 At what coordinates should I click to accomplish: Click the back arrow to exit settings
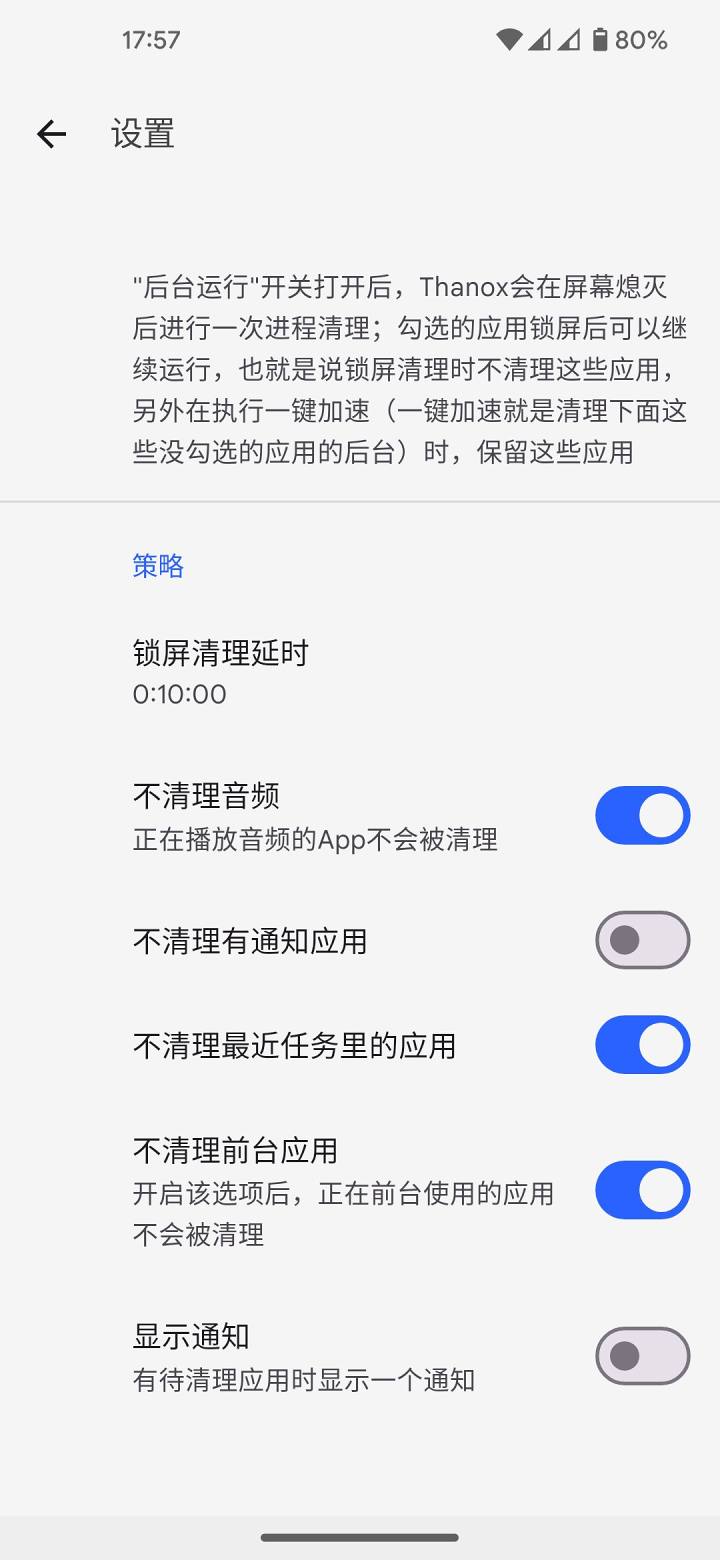coord(51,133)
